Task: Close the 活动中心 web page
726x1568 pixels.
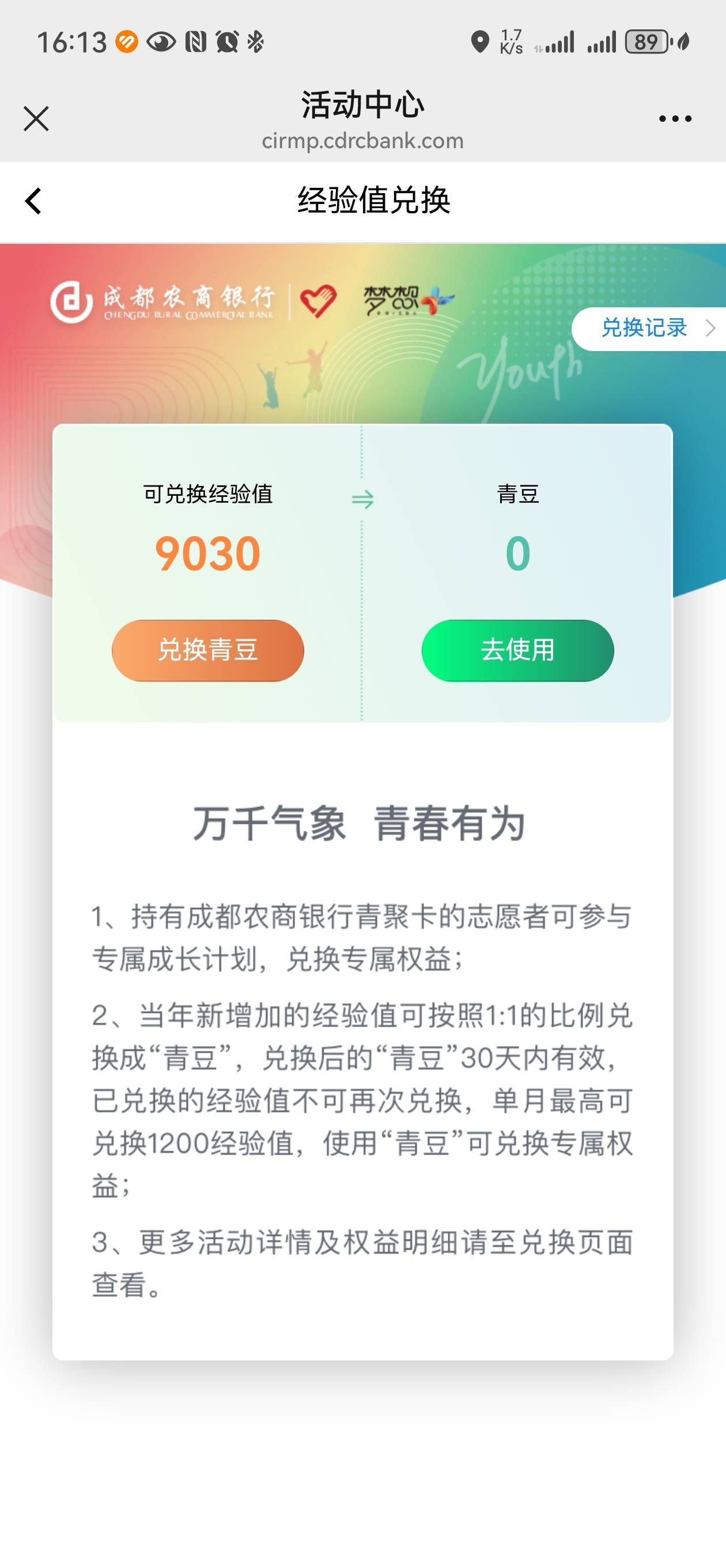Action: tap(36, 119)
